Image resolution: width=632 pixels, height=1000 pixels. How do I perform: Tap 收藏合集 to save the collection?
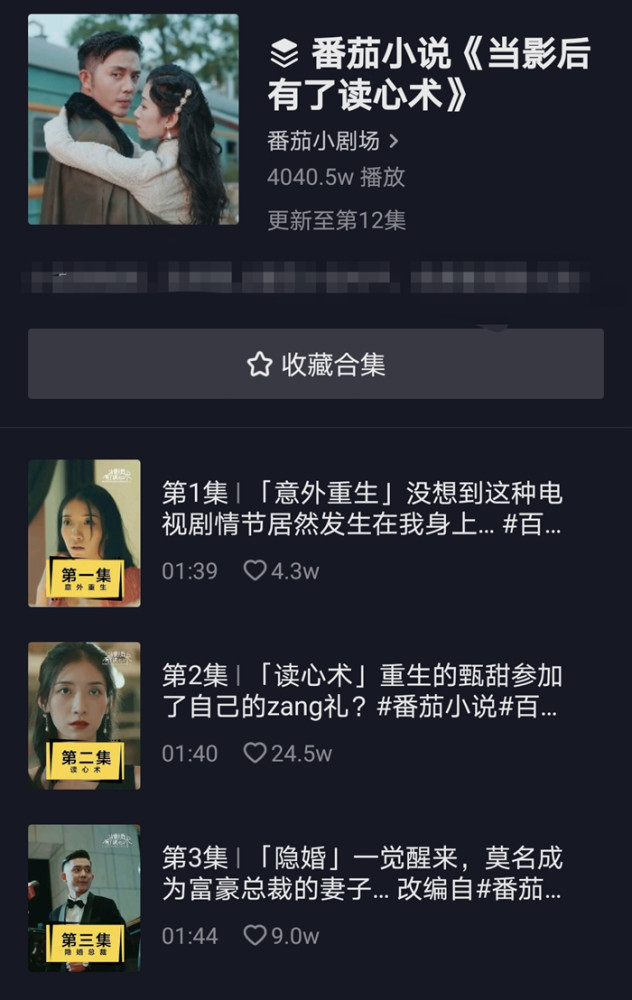[316, 364]
